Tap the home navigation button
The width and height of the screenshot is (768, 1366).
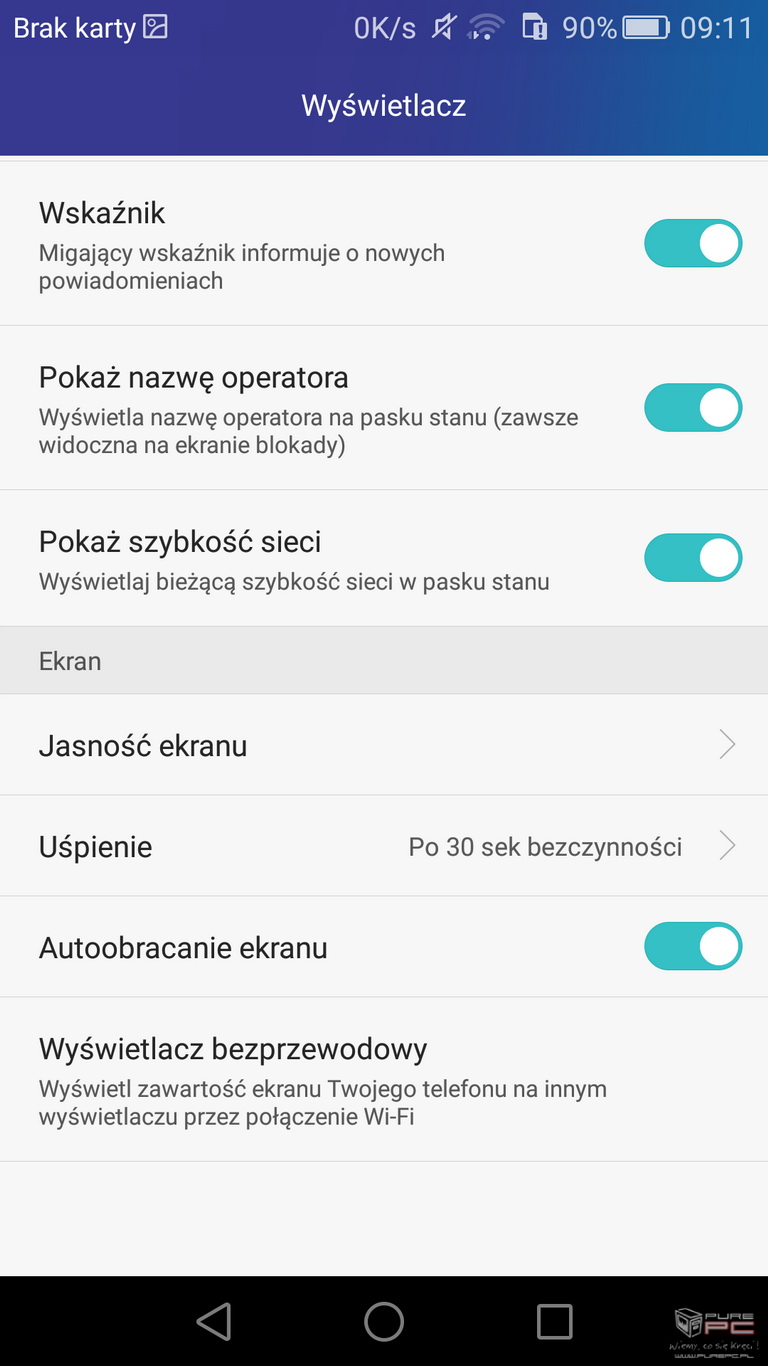click(384, 1321)
